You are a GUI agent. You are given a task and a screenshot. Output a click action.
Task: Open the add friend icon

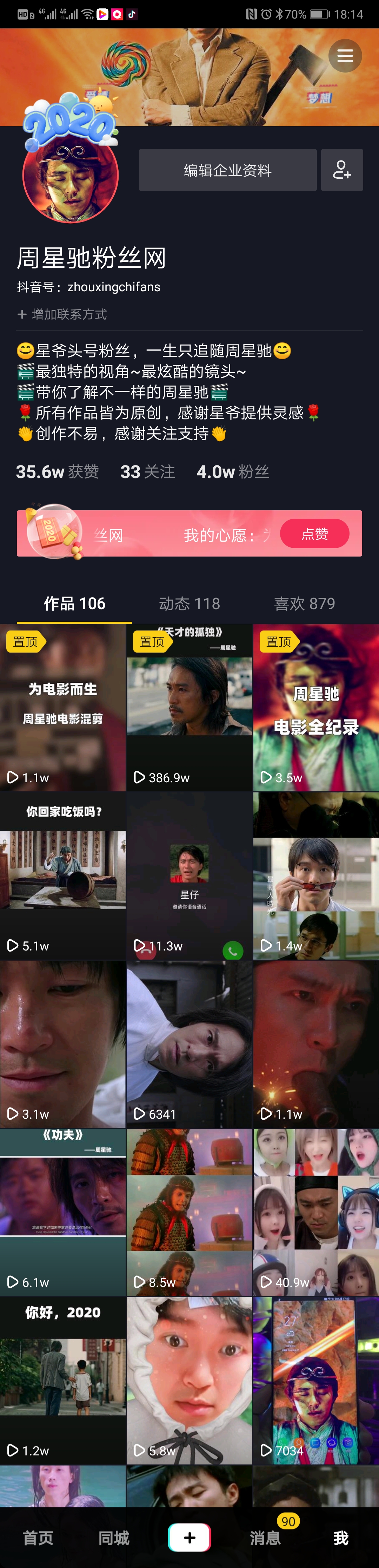(x=342, y=170)
